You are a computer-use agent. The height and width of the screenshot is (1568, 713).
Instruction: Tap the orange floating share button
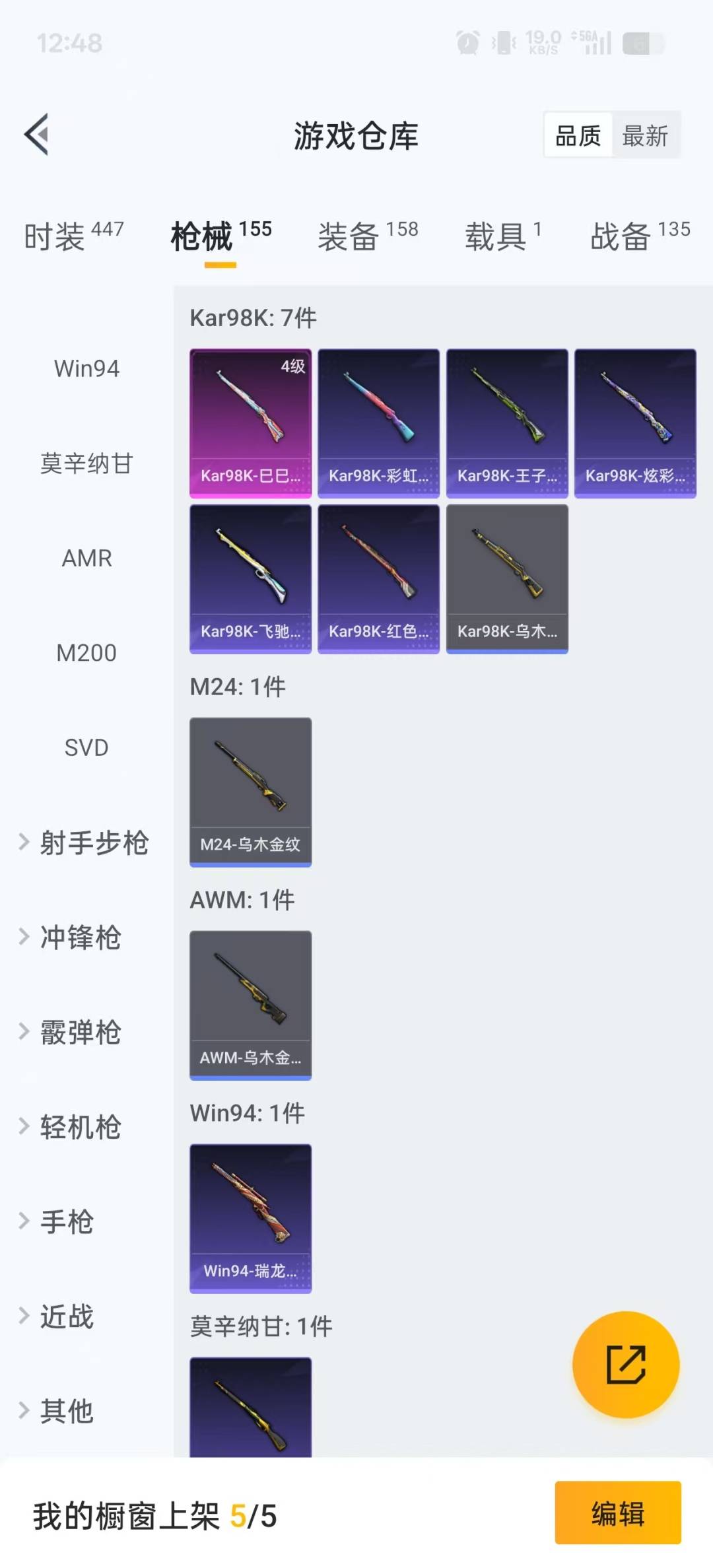click(x=625, y=1364)
